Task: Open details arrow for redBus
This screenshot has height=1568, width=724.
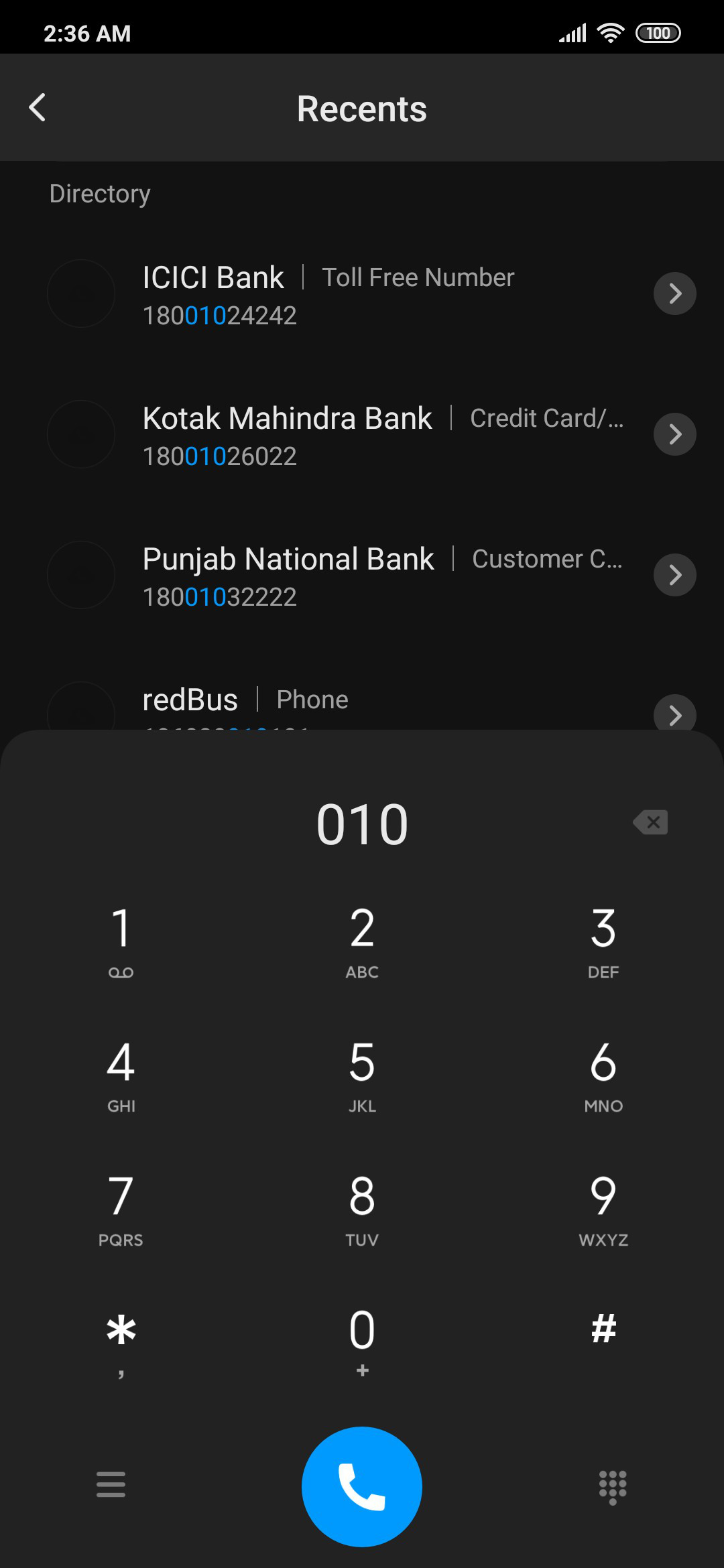Action: coord(675,714)
